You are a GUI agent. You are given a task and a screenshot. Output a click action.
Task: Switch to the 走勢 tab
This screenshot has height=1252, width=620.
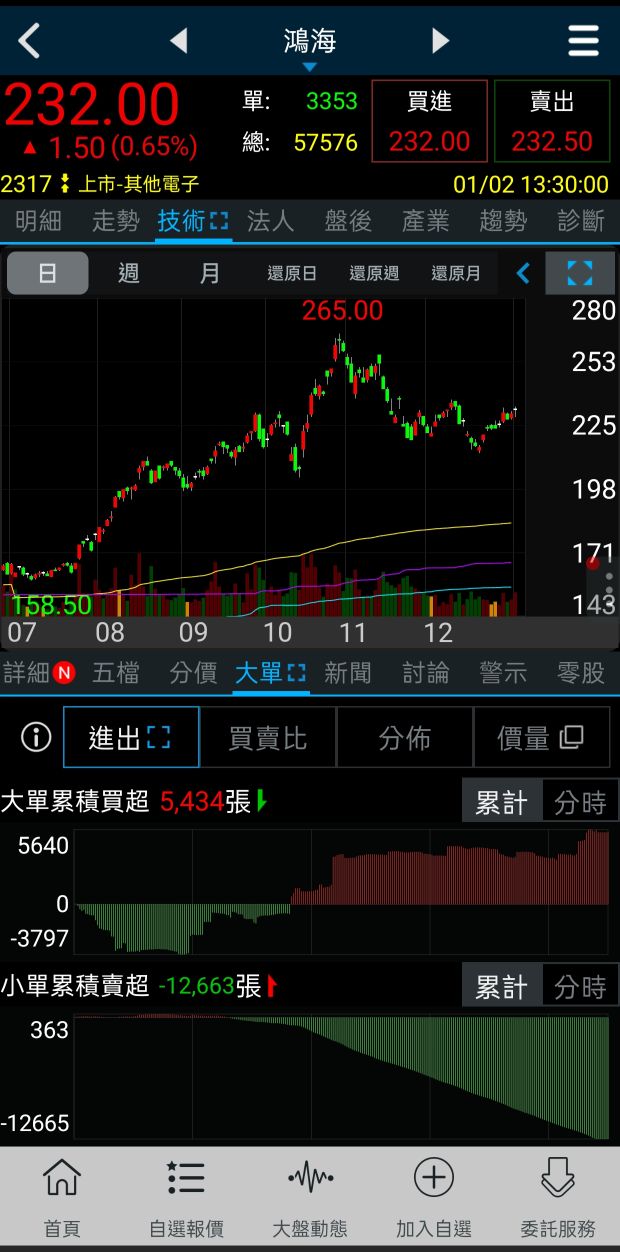point(116,221)
